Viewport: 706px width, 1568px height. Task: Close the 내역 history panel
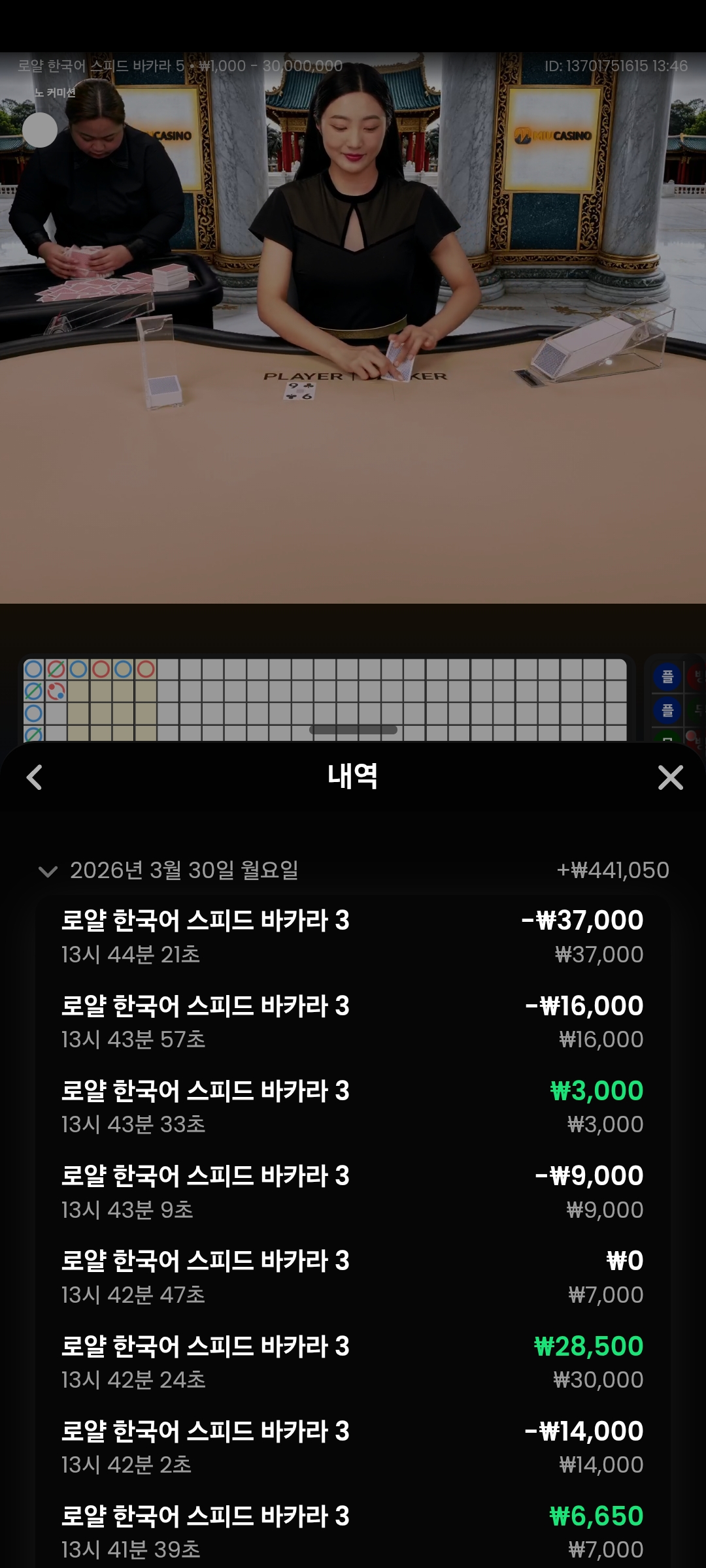[670, 777]
